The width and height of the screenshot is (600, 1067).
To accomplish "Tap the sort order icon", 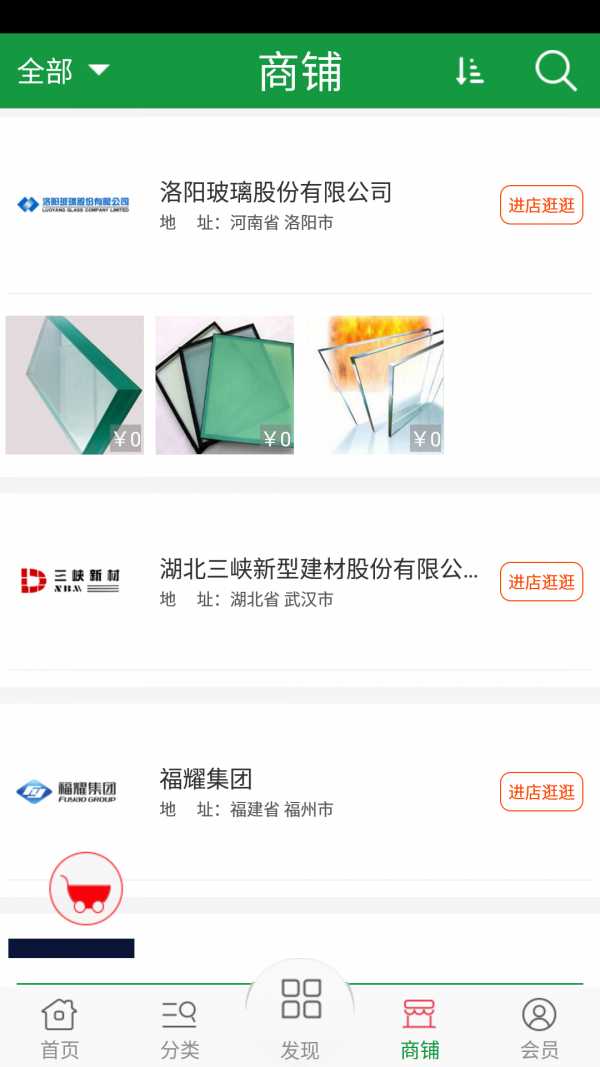I will 469,71.
